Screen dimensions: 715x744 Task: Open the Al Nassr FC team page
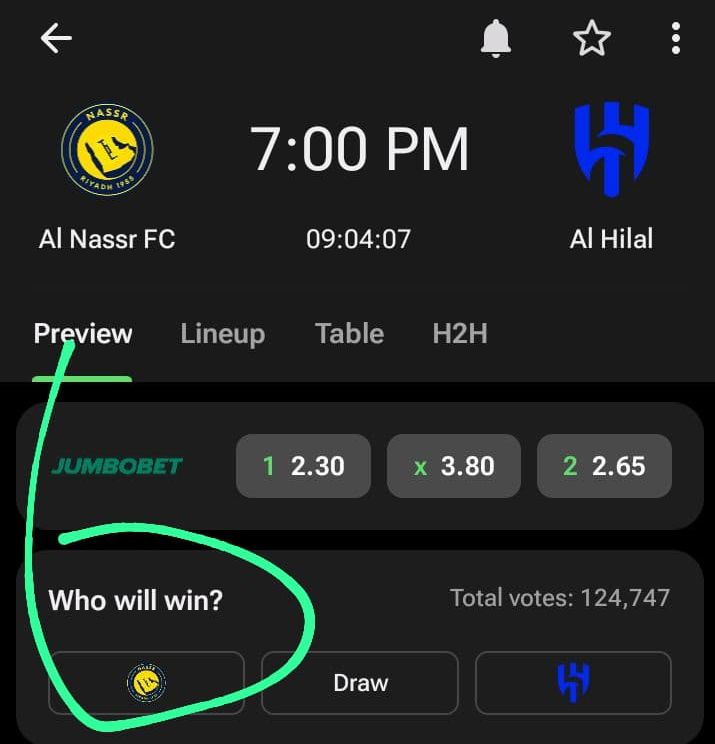pyautogui.click(x=107, y=177)
